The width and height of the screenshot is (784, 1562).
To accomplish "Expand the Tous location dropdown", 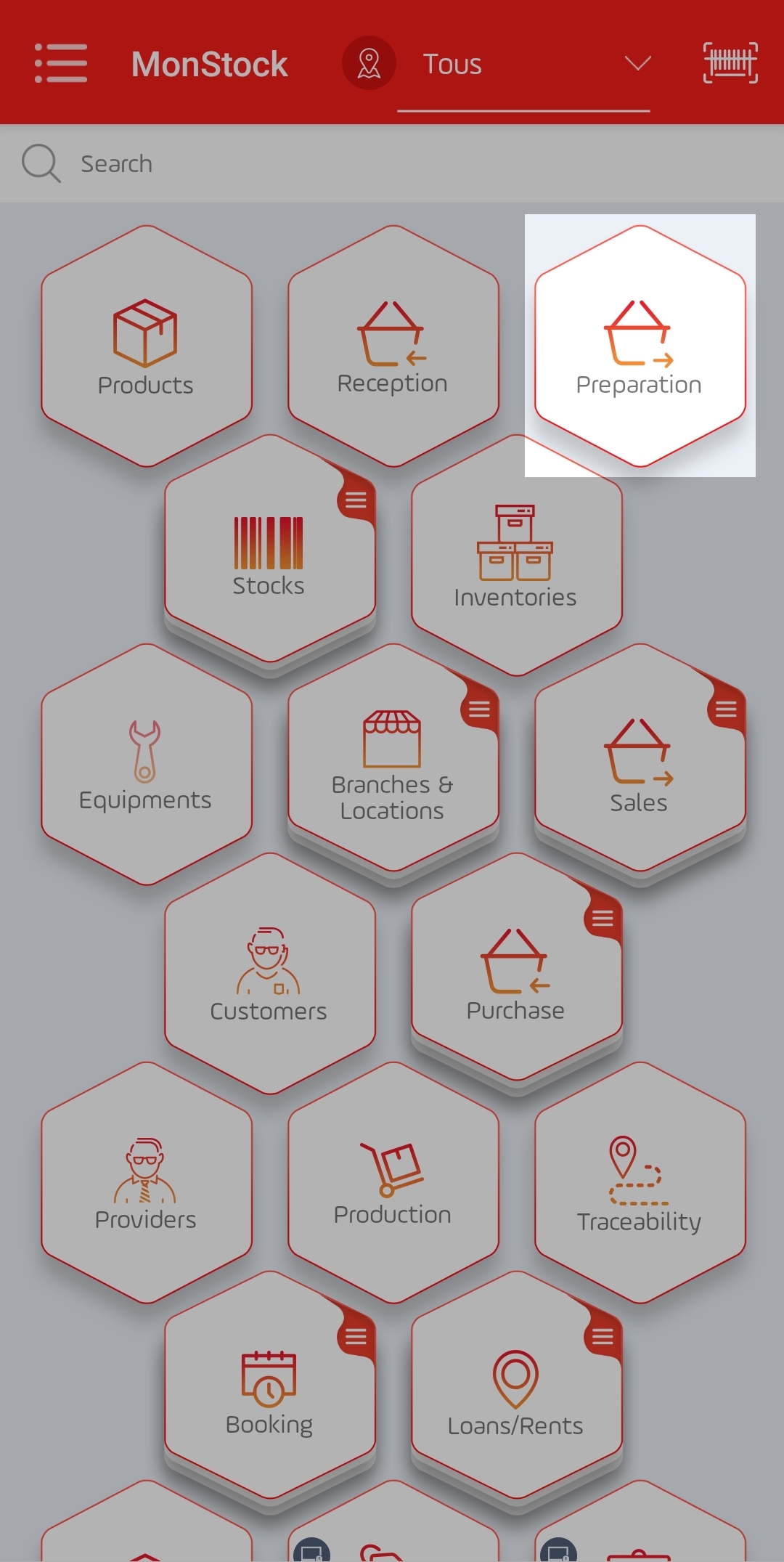I will pos(523,65).
